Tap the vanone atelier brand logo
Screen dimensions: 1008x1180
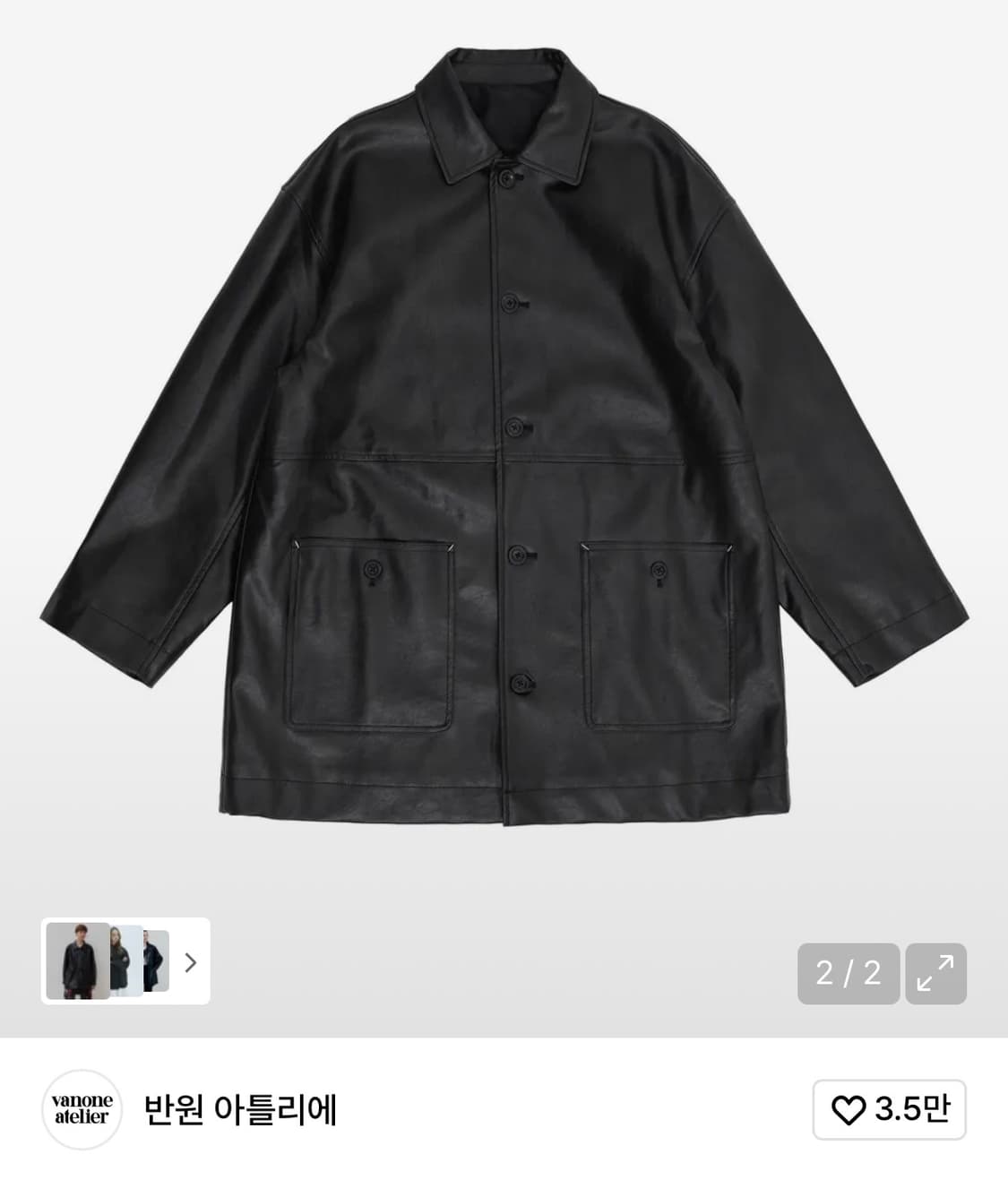click(82, 1109)
